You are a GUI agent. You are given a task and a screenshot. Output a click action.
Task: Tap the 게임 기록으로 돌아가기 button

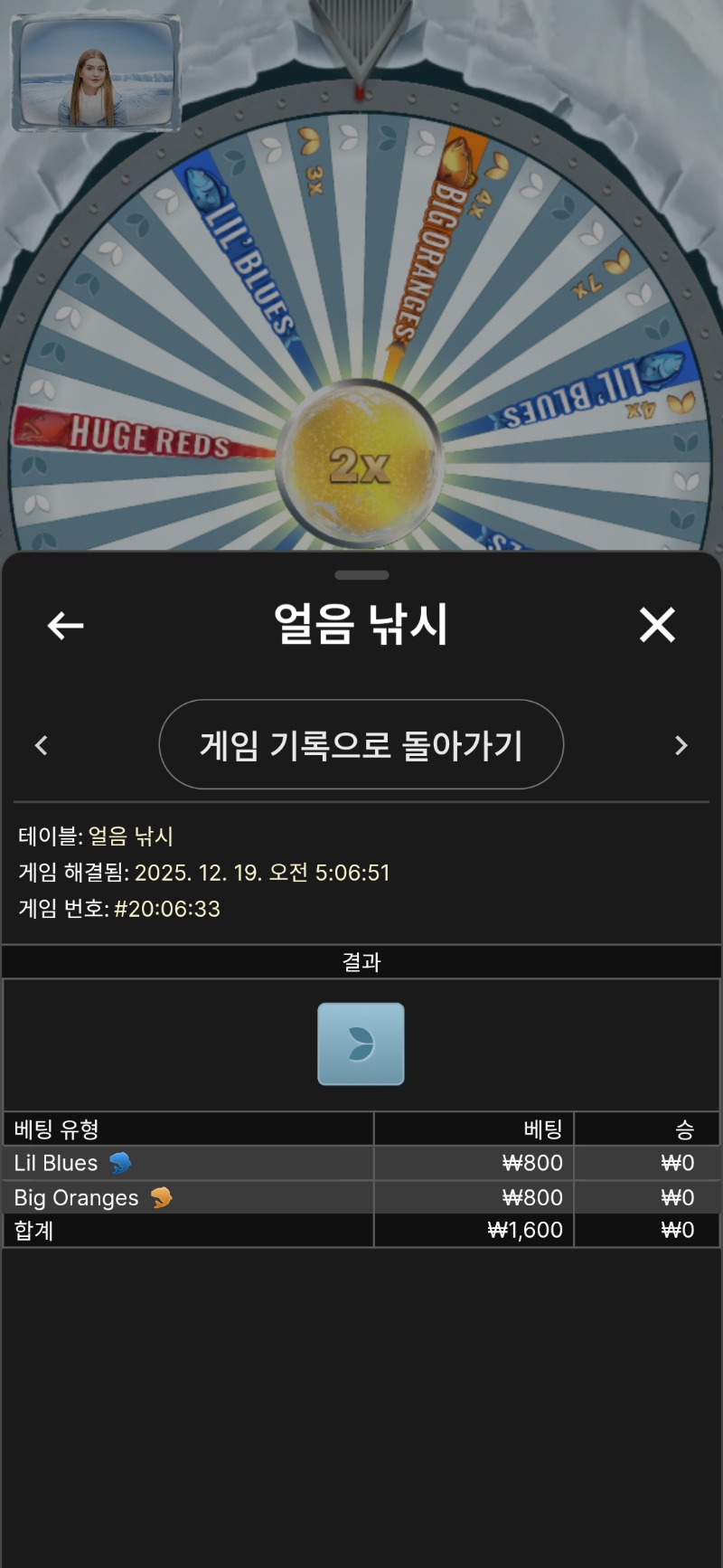tap(361, 745)
